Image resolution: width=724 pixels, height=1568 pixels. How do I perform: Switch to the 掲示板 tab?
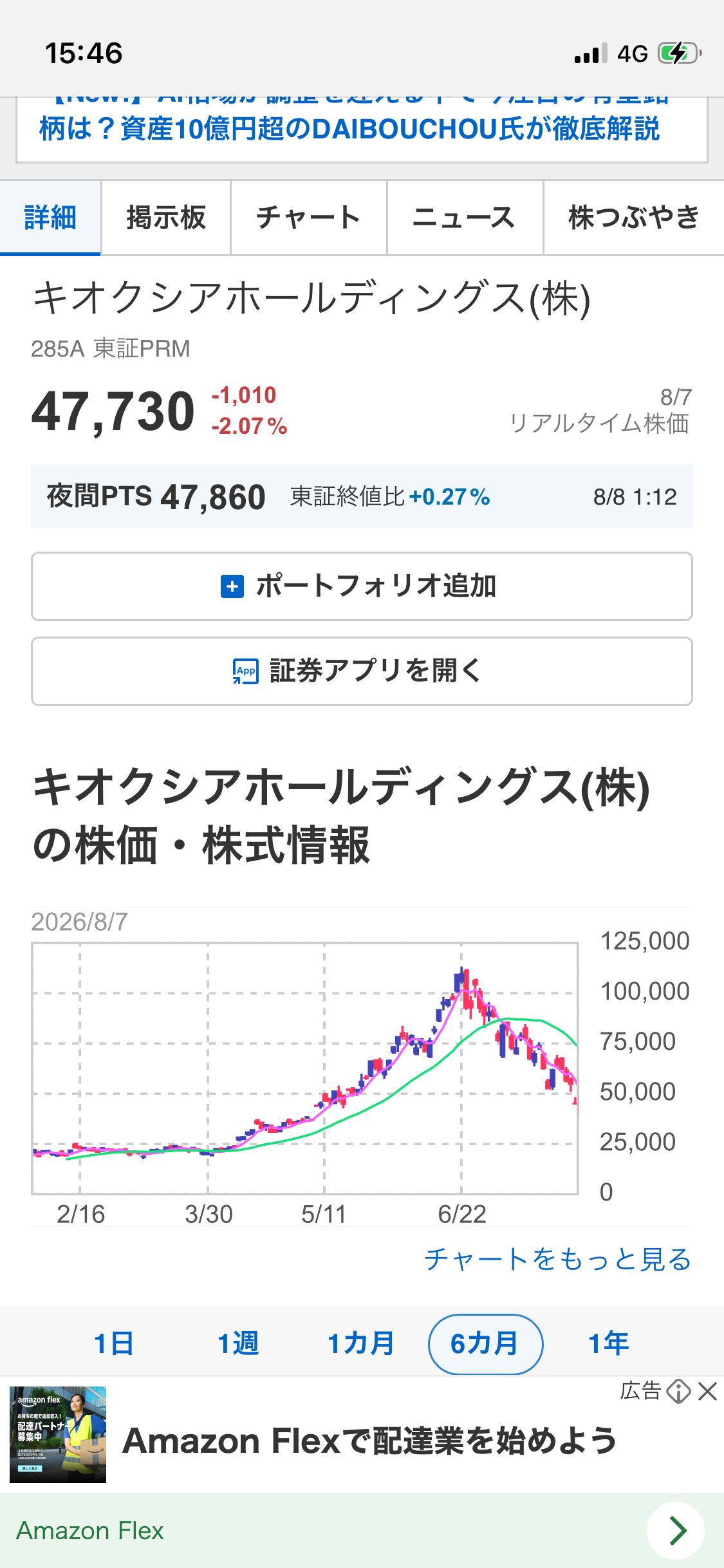(166, 218)
